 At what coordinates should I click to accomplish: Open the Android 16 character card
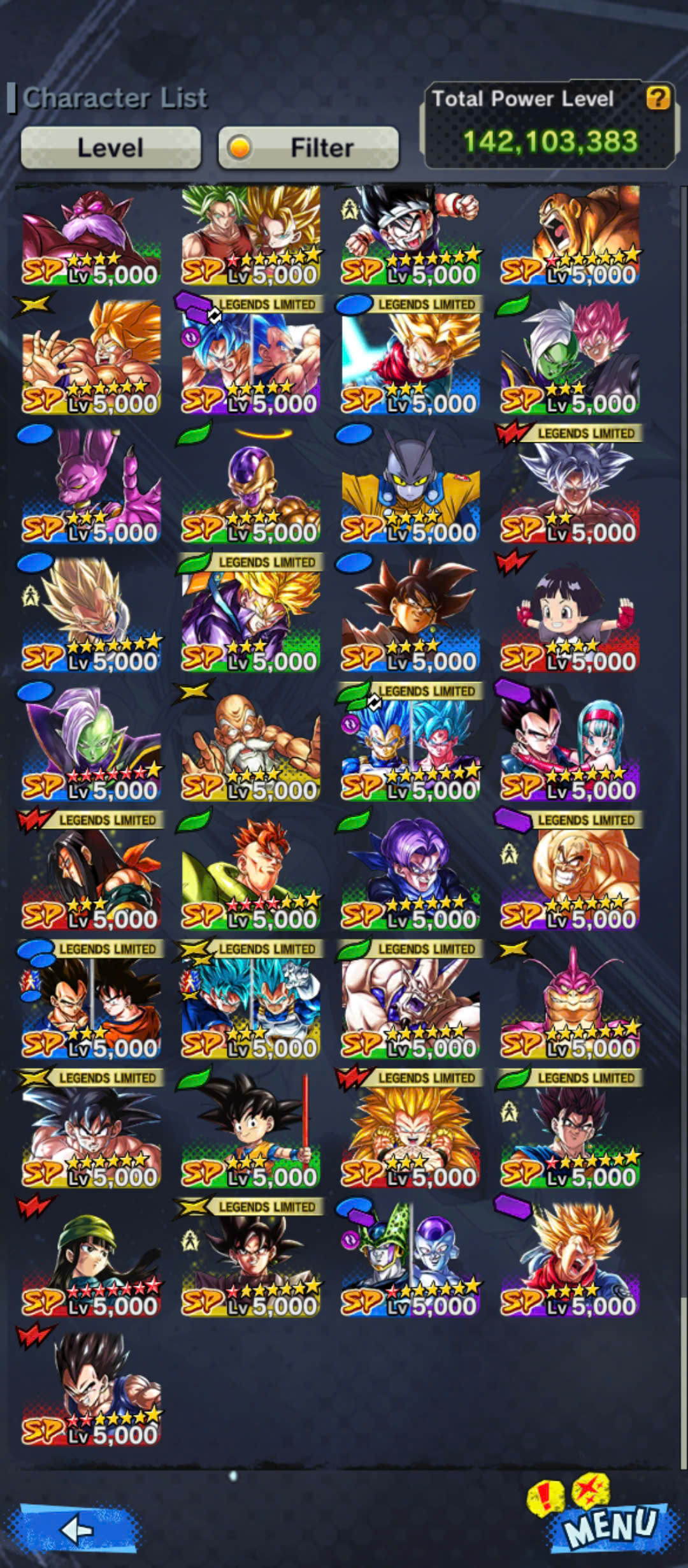coord(251,870)
